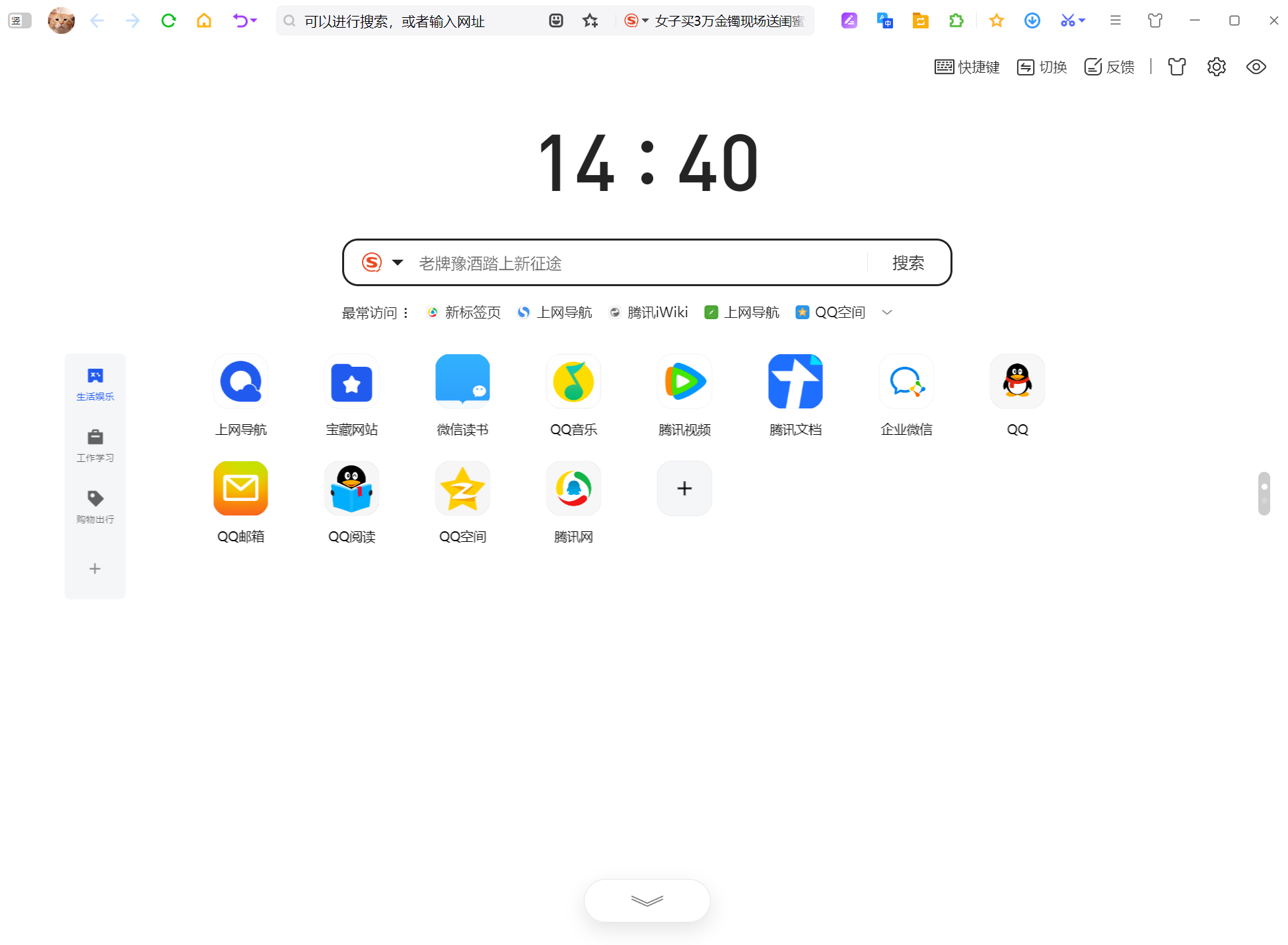Switch to the 购物出行 category

[95, 507]
